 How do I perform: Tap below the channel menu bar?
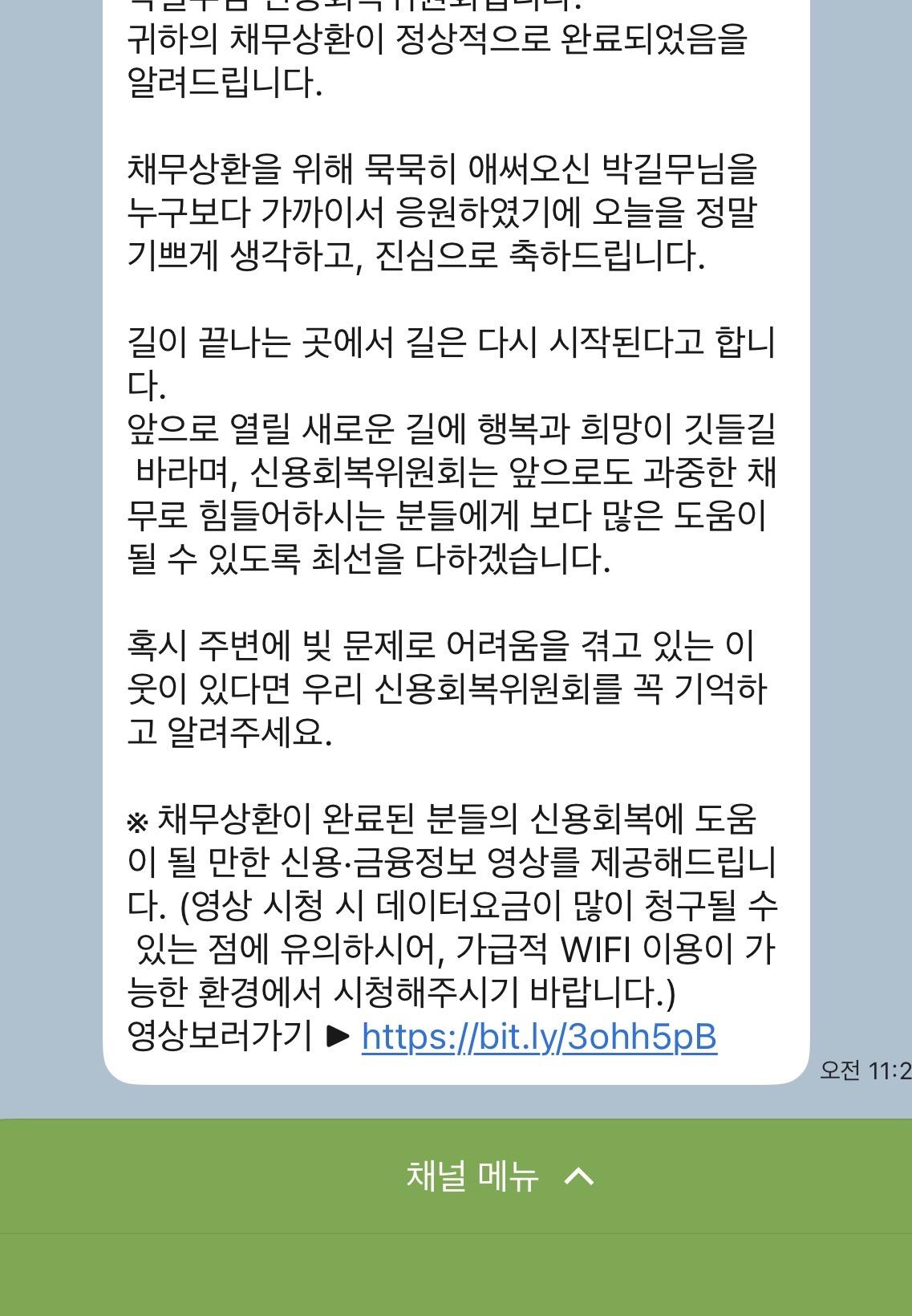pyautogui.click(x=455, y=1276)
